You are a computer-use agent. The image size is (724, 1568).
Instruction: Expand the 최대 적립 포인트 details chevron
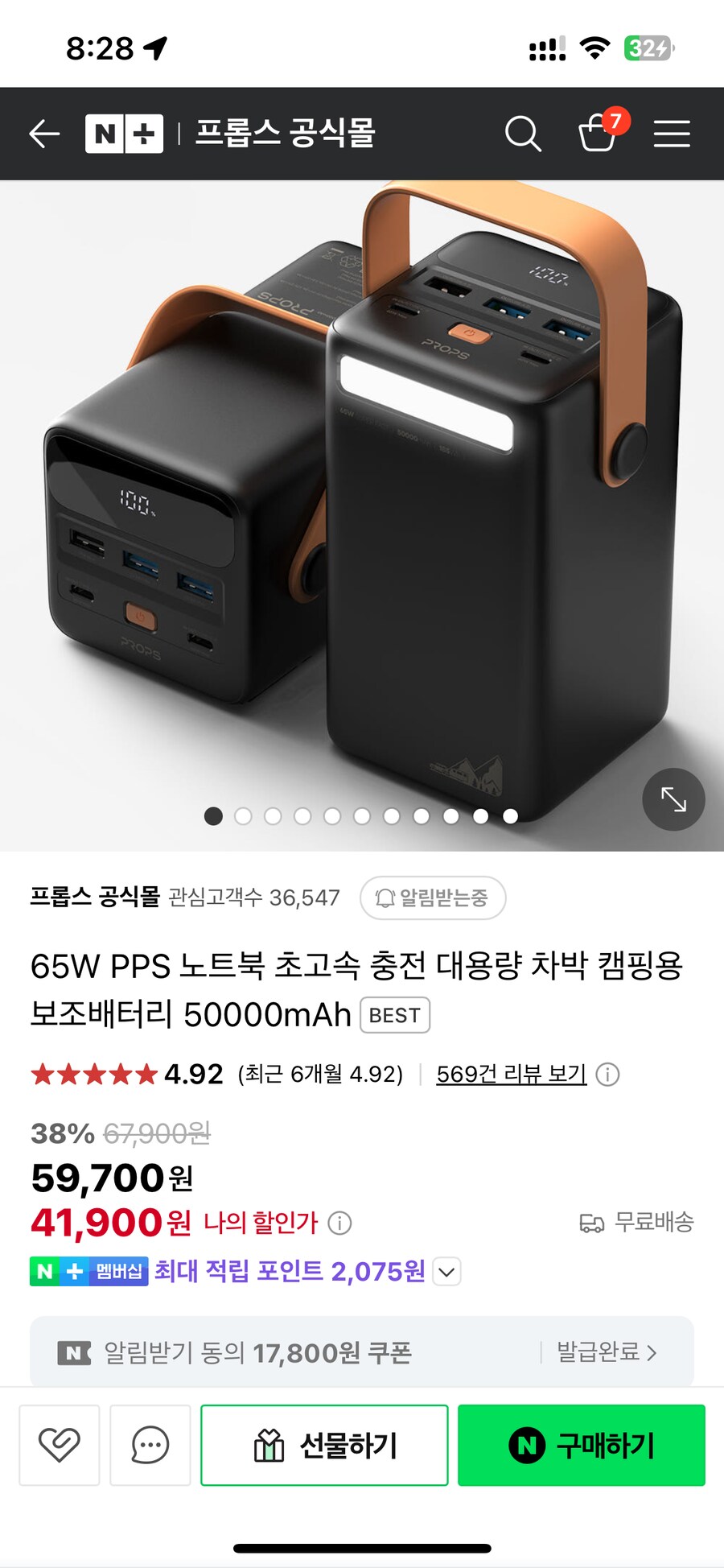(x=446, y=1272)
